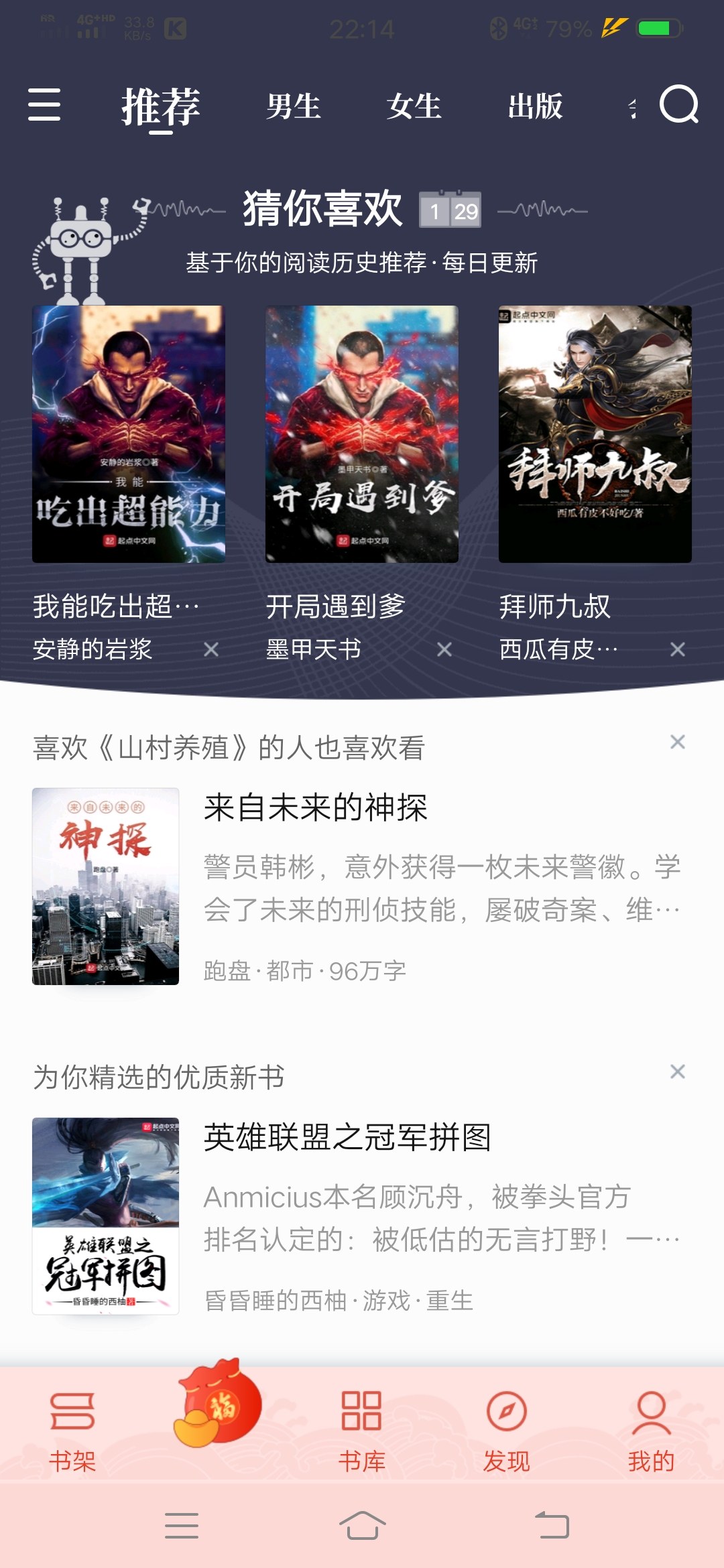Viewport: 724px width, 1568px height.
Task: Close the 为你精选的优质新书 section
Action: pos(678,1071)
